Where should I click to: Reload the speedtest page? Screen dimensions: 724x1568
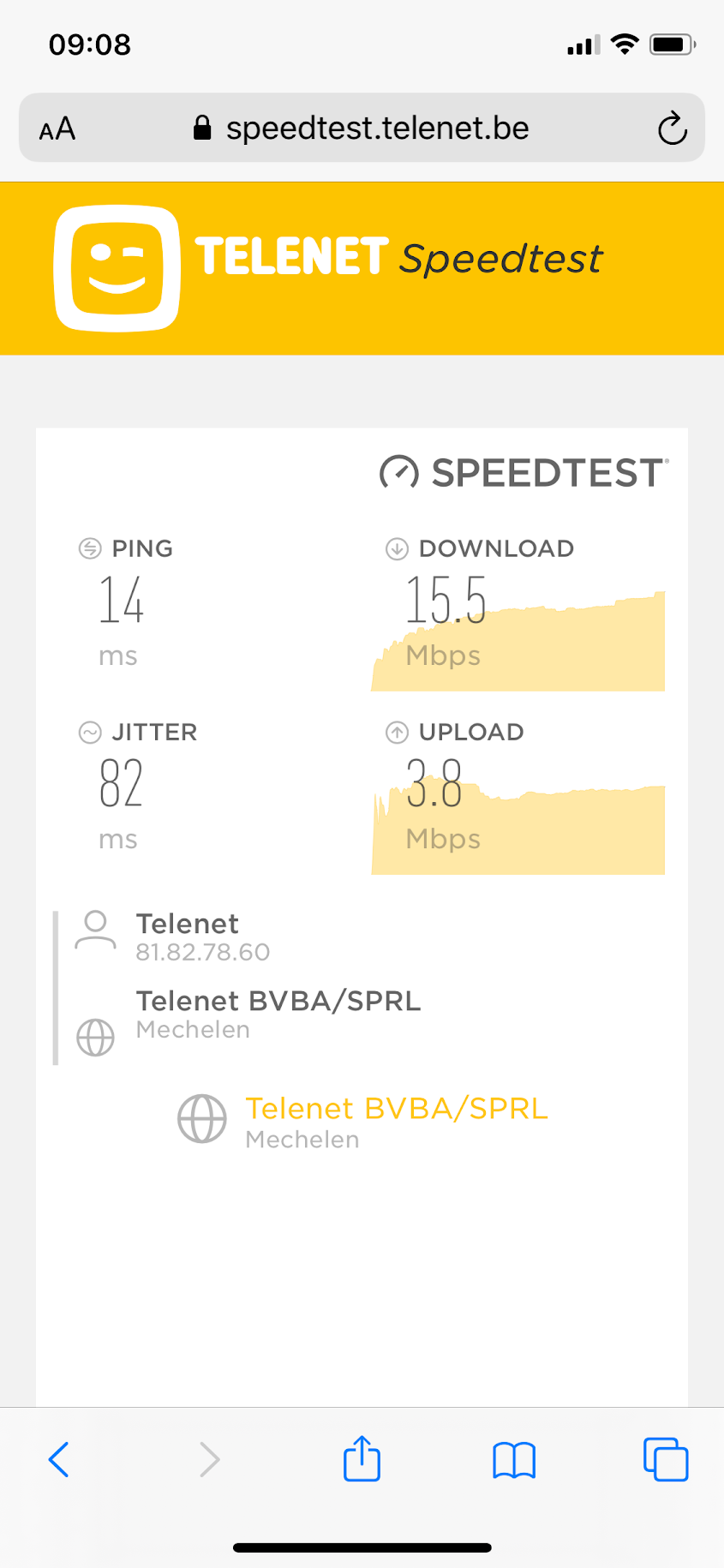[x=673, y=129]
